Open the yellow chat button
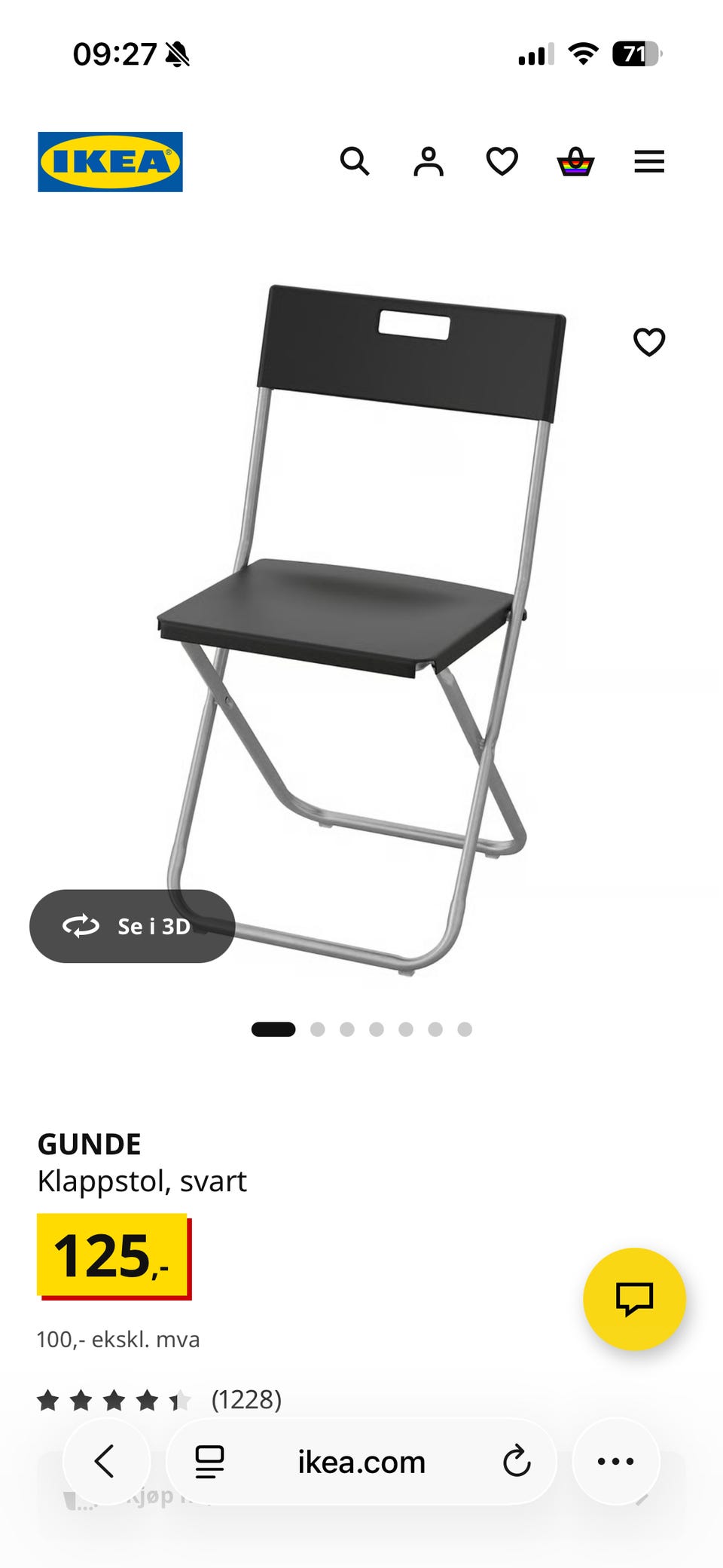This screenshot has height=1568, width=723. pyautogui.click(x=634, y=1299)
